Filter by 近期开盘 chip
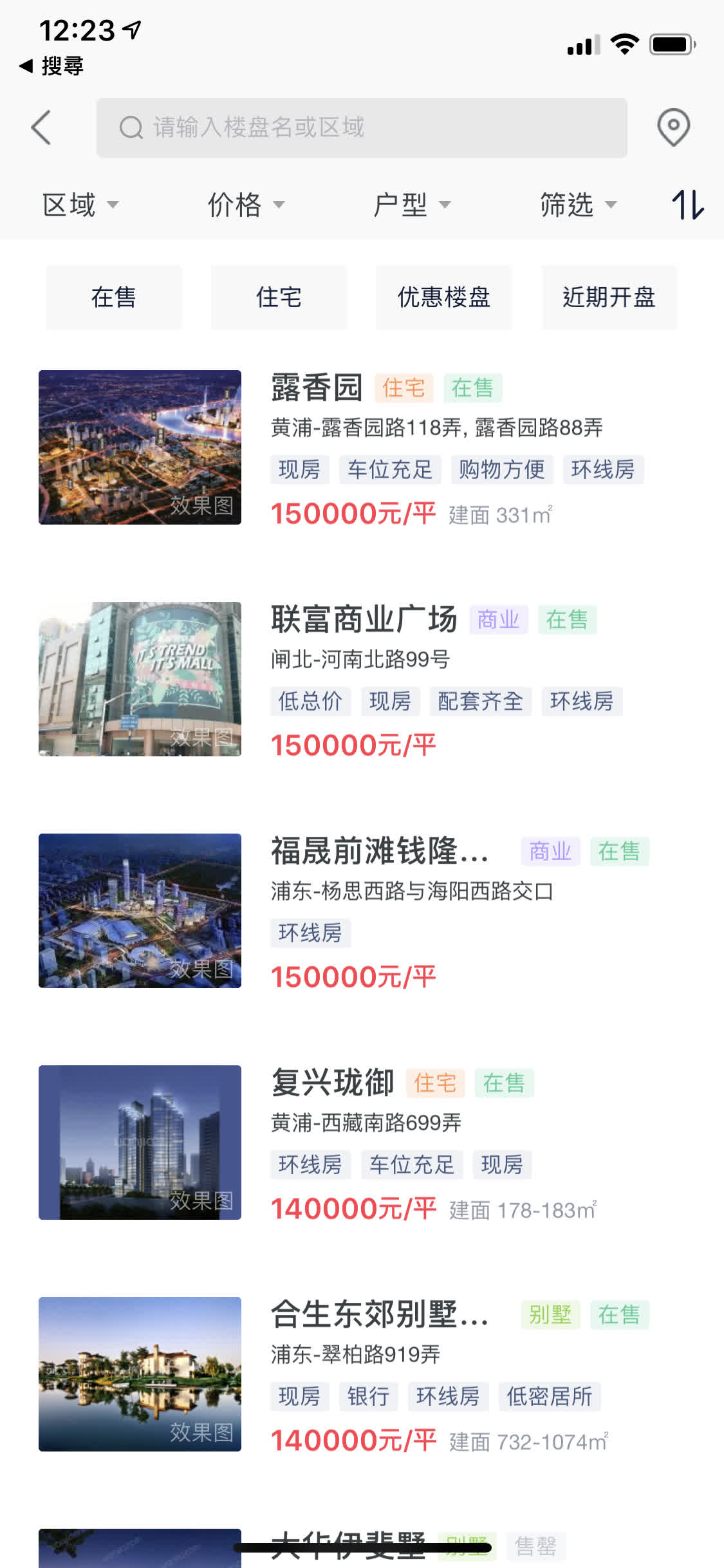This screenshot has width=724, height=1568. 609,297
